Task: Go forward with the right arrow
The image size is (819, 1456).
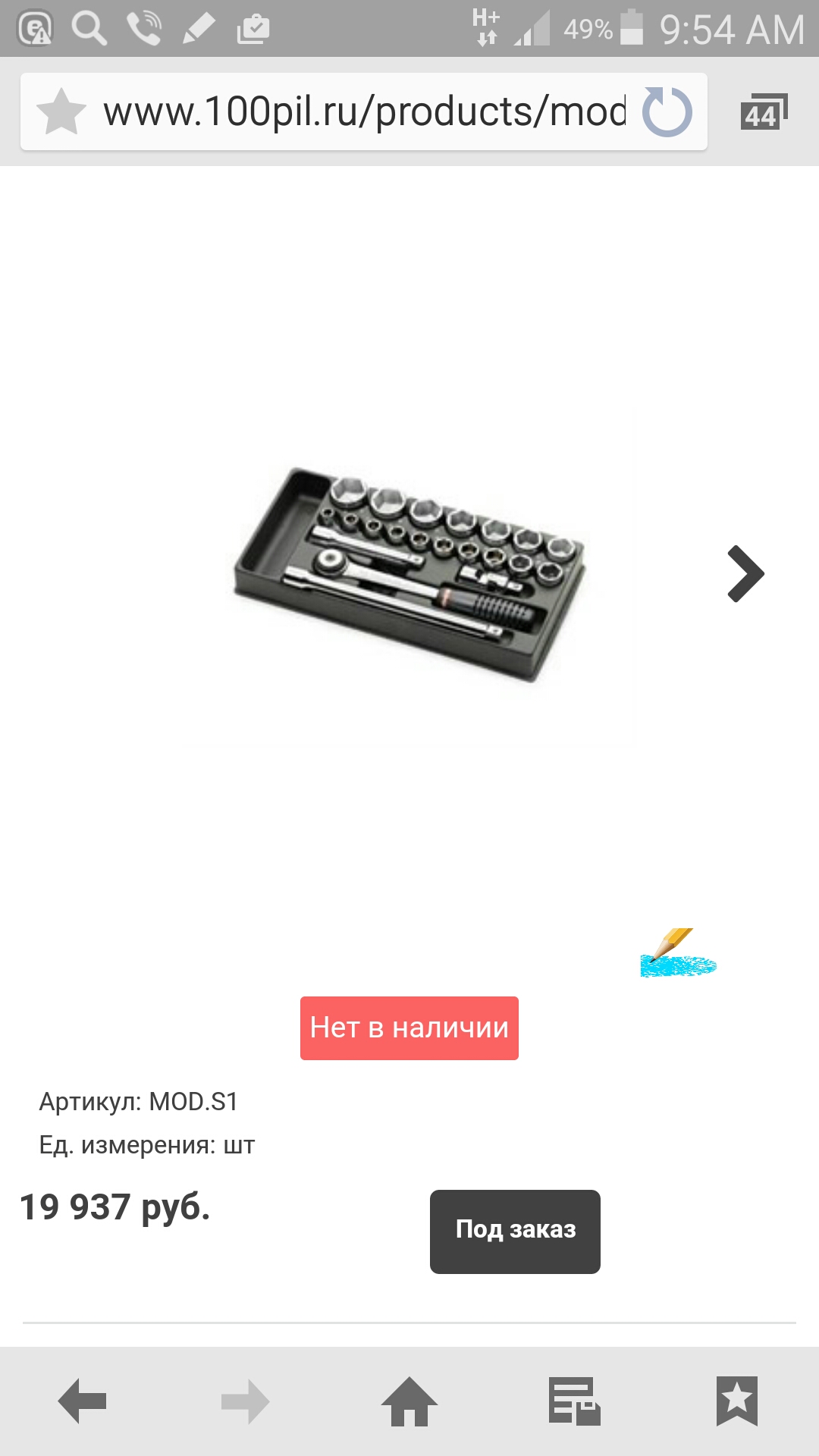Action: pyautogui.click(x=246, y=1401)
